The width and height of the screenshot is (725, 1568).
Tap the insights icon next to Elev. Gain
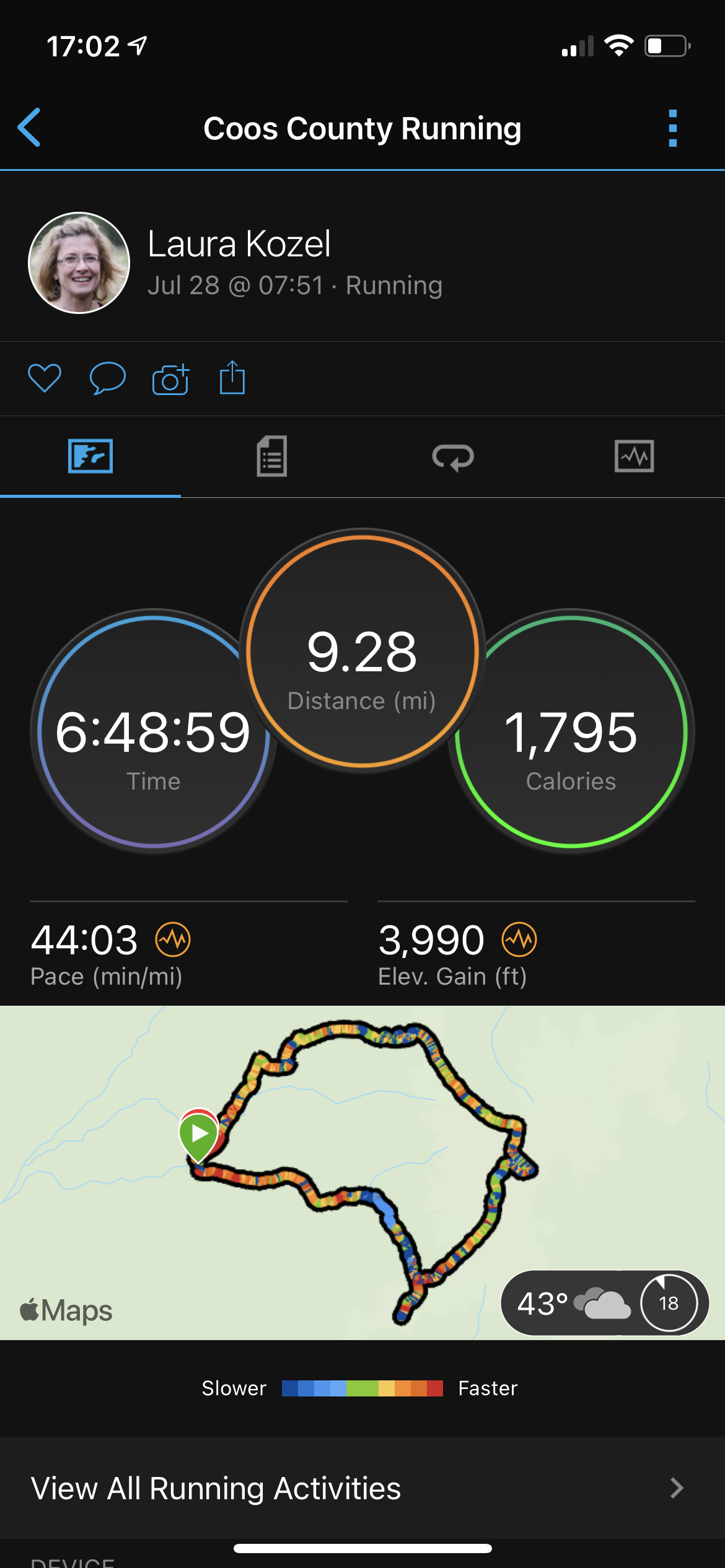tap(519, 940)
